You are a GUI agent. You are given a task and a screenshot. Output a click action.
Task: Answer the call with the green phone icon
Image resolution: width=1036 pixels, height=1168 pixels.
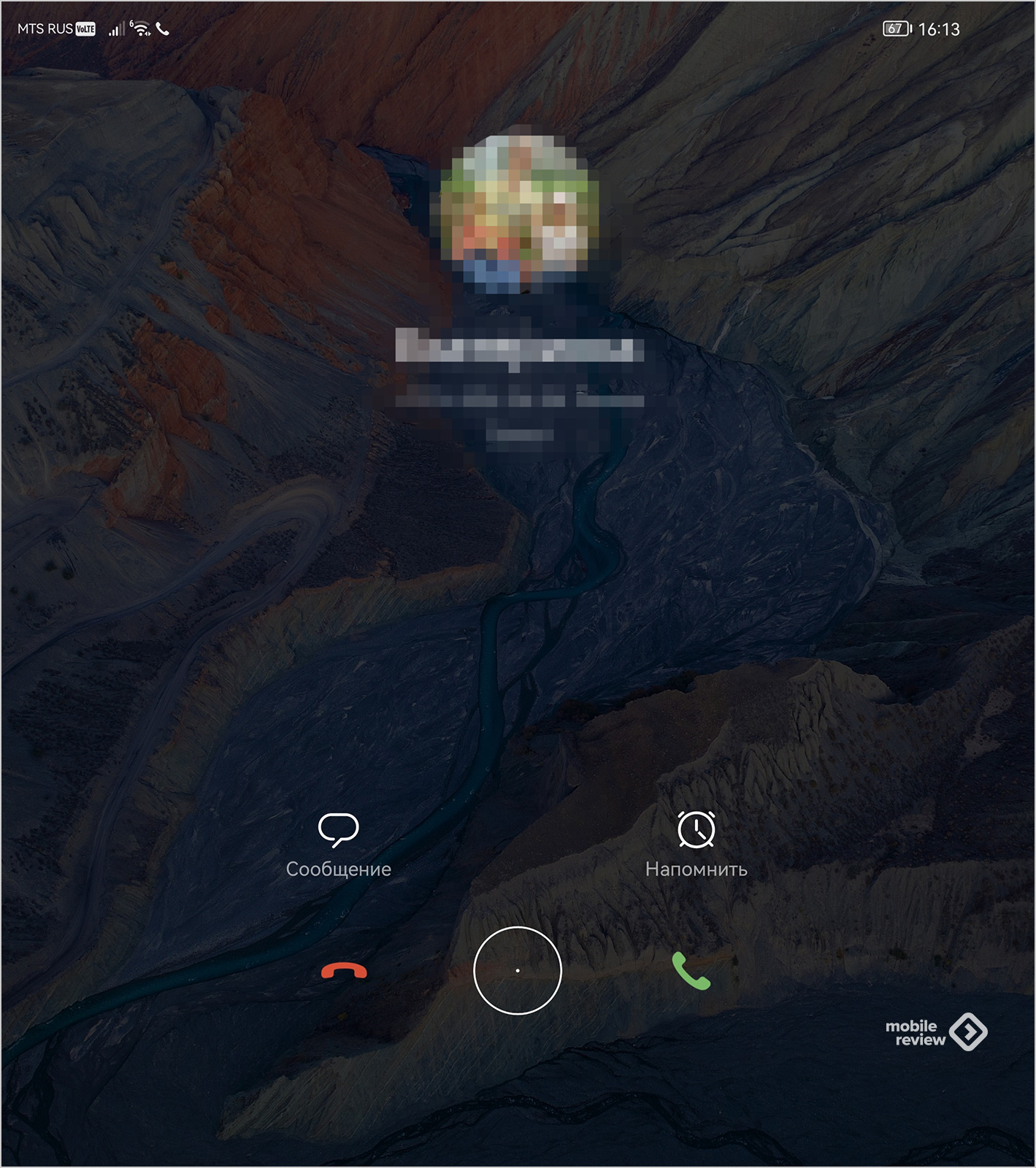point(691,971)
